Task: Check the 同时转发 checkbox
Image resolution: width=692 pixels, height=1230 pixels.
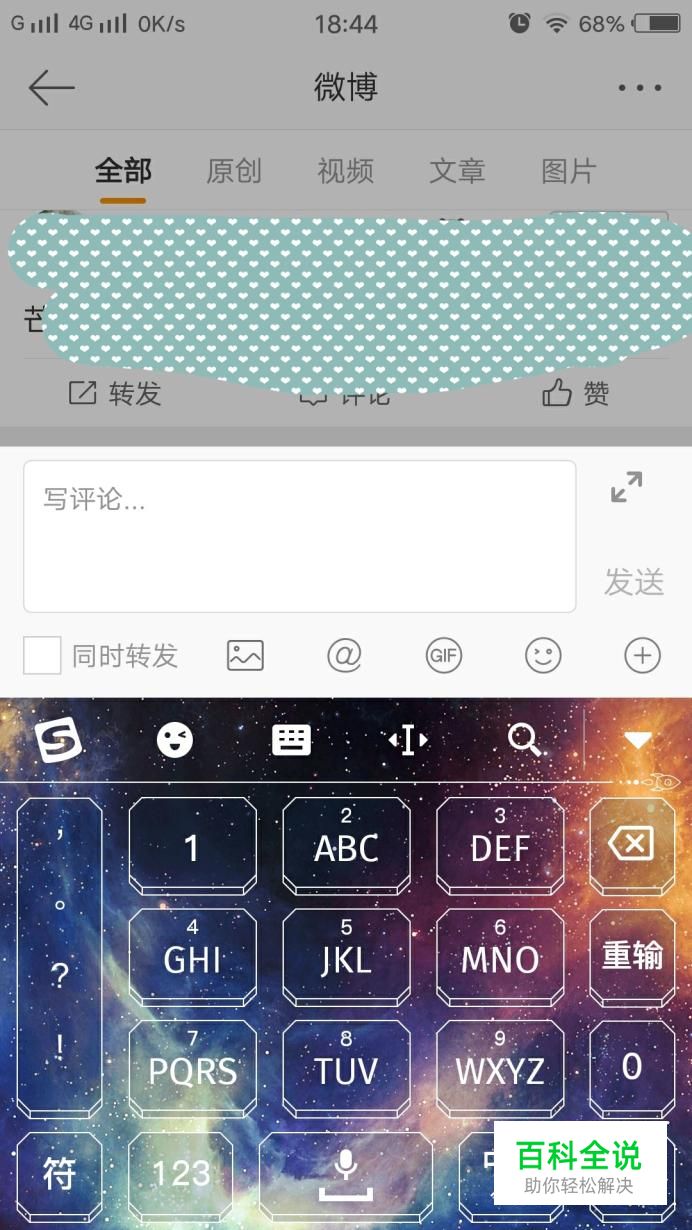Action: pyautogui.click(x=42, y=656)
